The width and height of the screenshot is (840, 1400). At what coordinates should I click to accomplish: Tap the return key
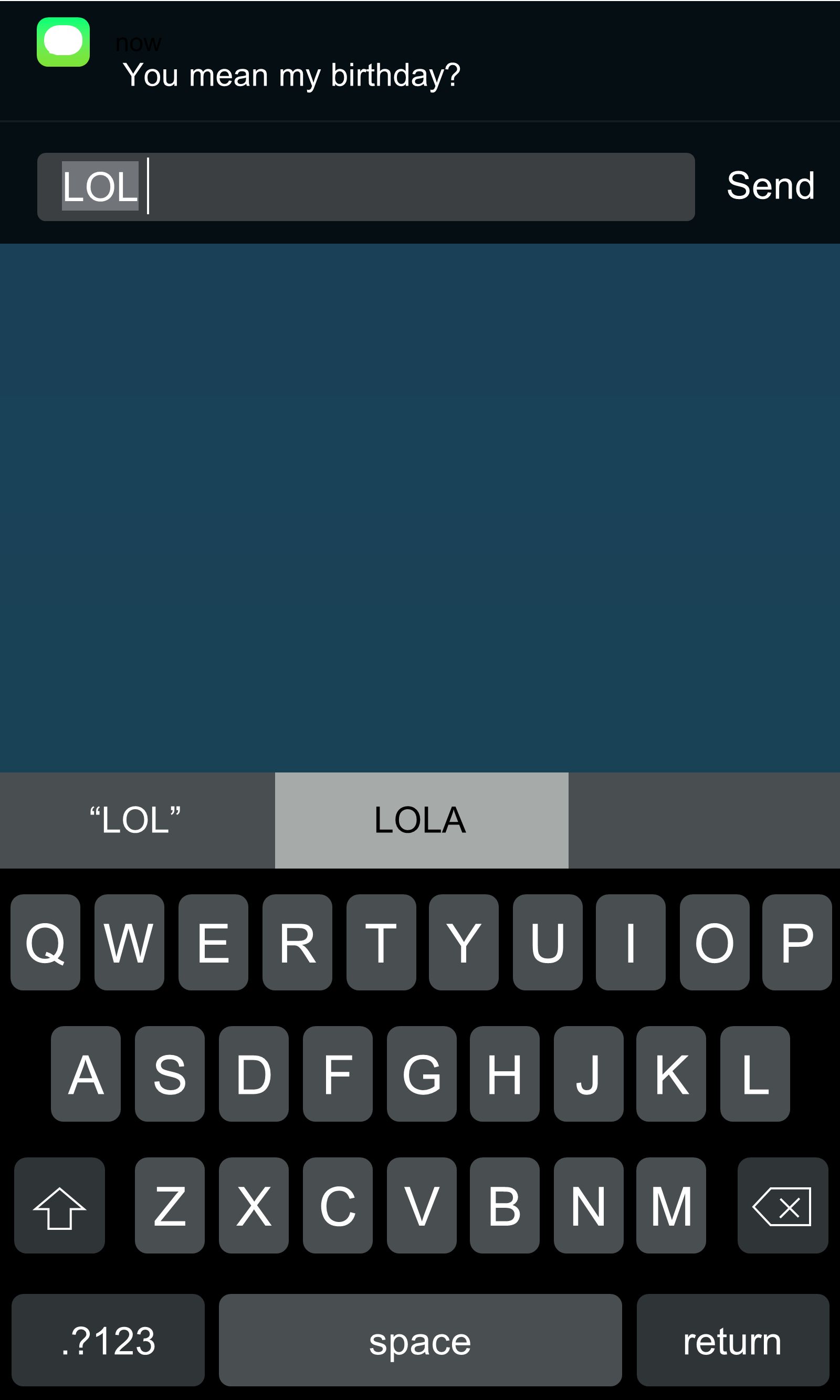point(732,1340)
